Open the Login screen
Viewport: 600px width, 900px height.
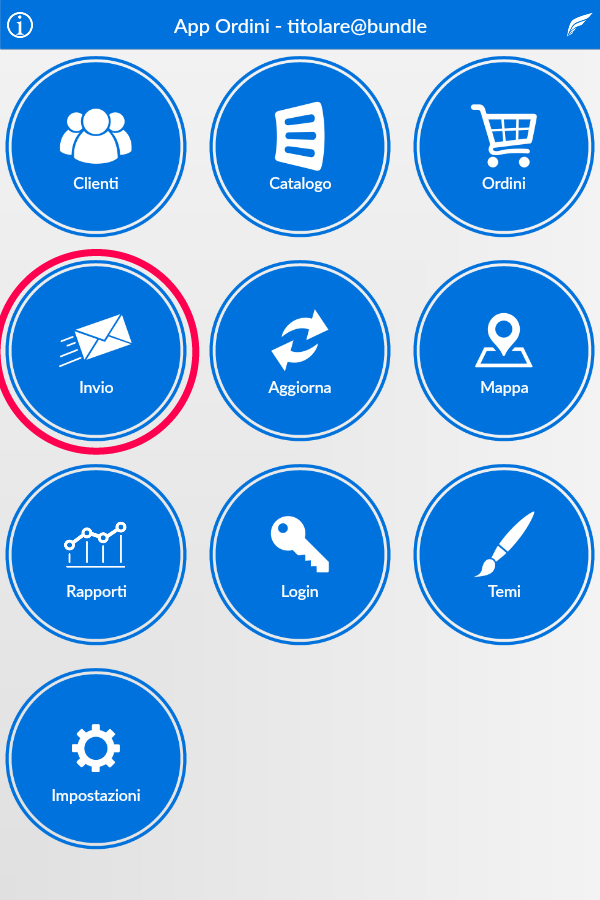pos(300,555)
